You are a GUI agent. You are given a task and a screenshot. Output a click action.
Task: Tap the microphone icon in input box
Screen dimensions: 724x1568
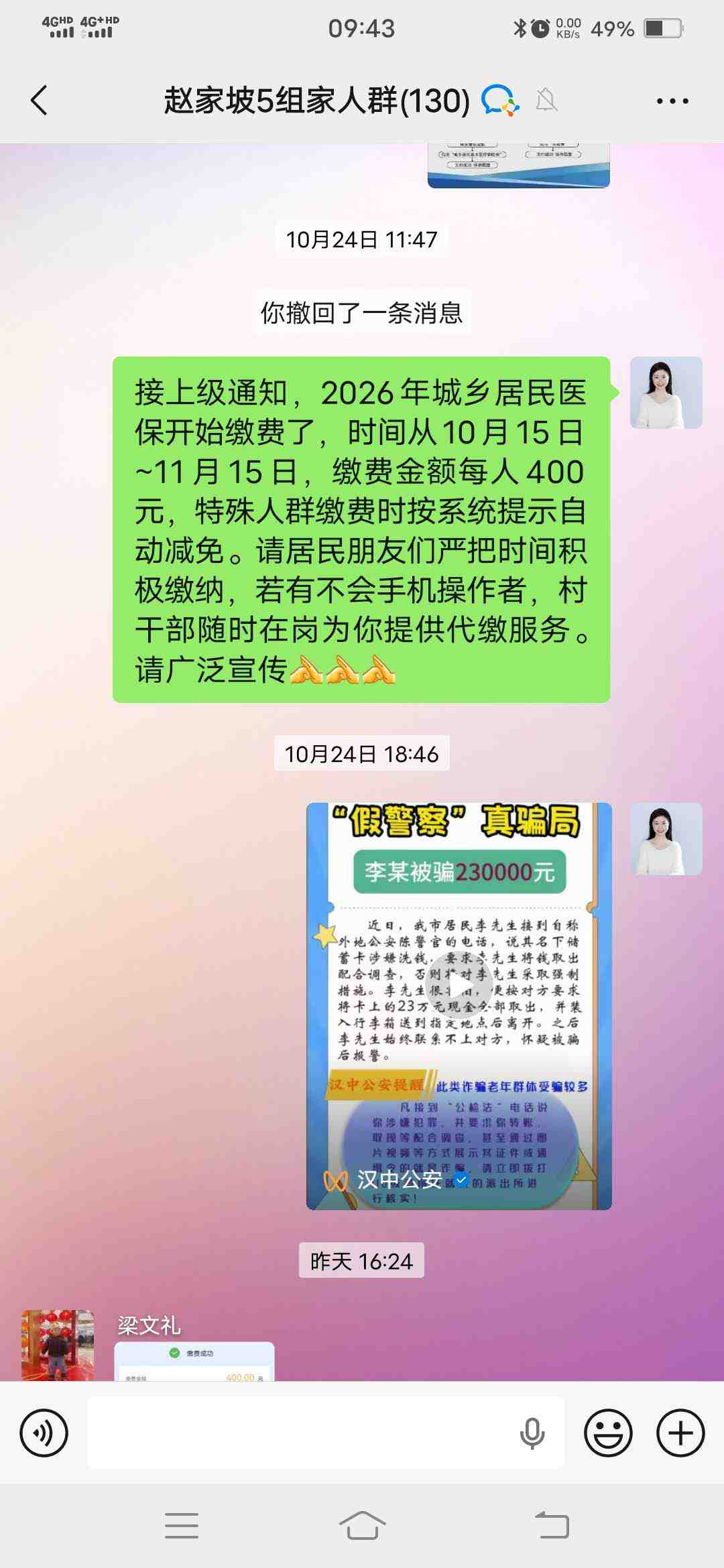pos(532,1433)
